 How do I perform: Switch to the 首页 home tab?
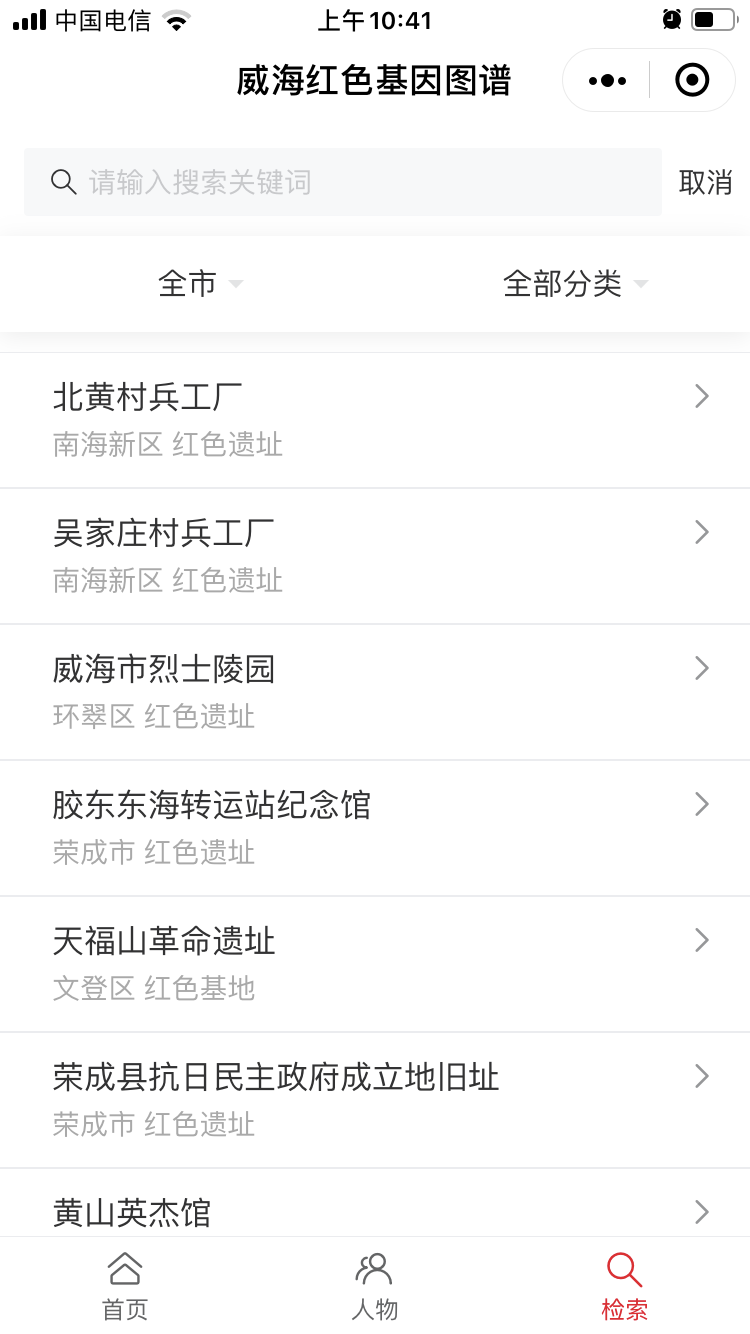pyautogui.click(x=125, y=1286)
